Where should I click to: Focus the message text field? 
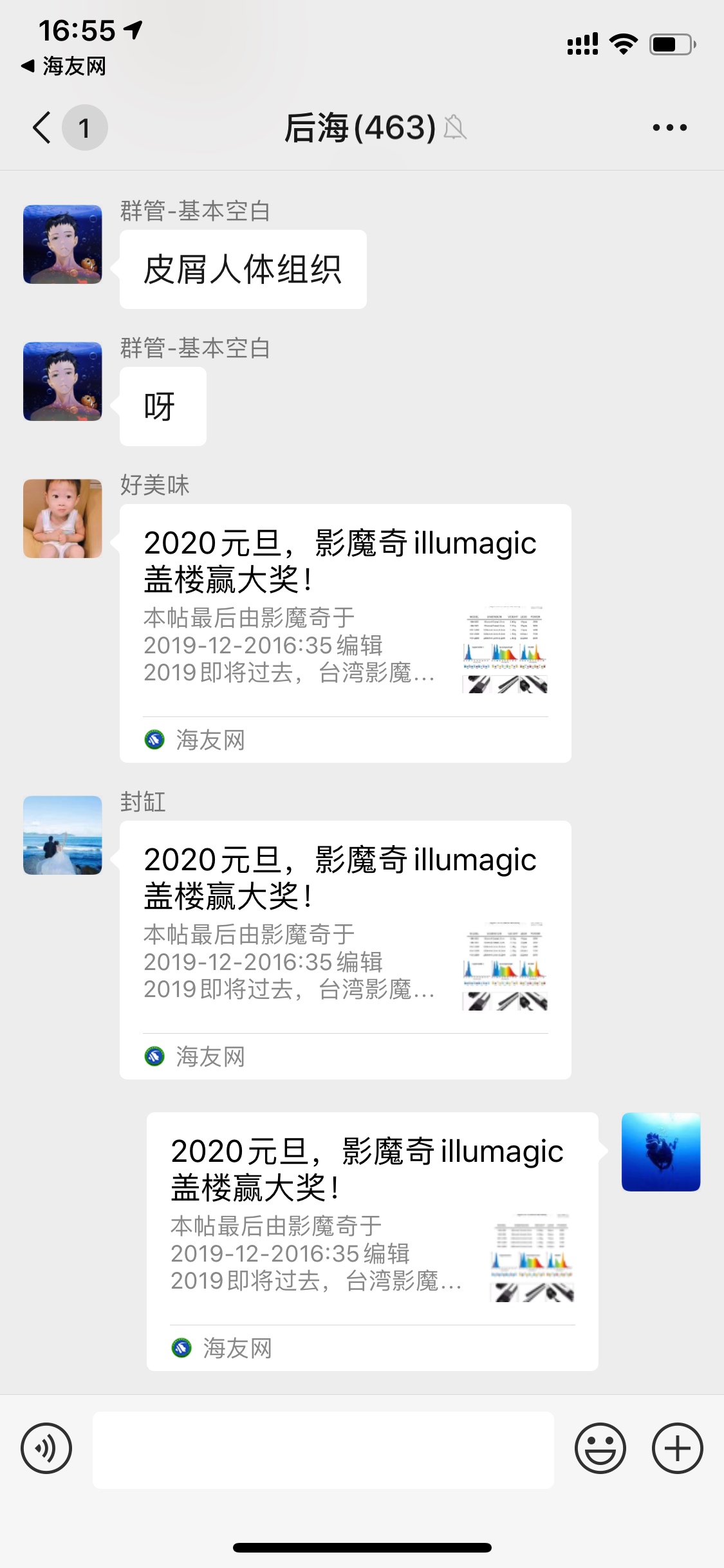(323, 1450)
